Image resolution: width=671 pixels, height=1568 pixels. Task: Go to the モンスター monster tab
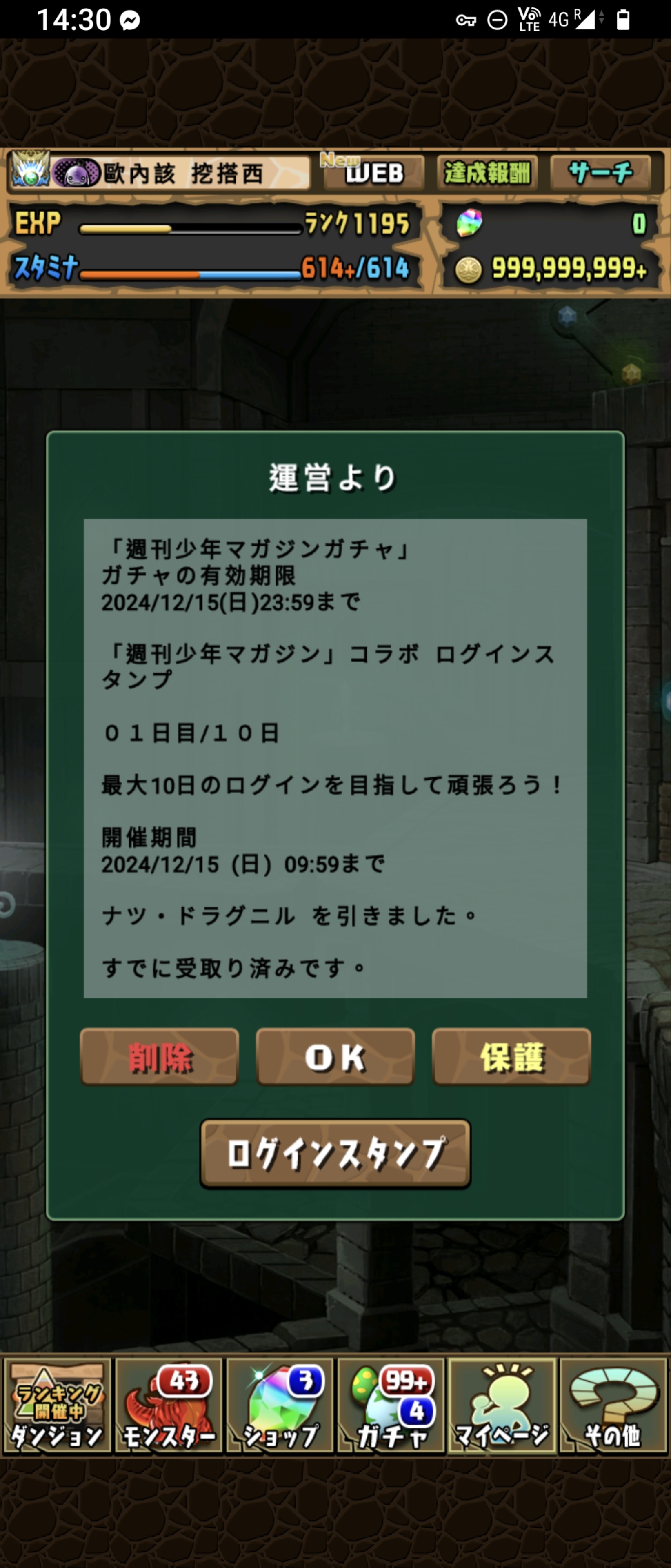click(169, 1407)
